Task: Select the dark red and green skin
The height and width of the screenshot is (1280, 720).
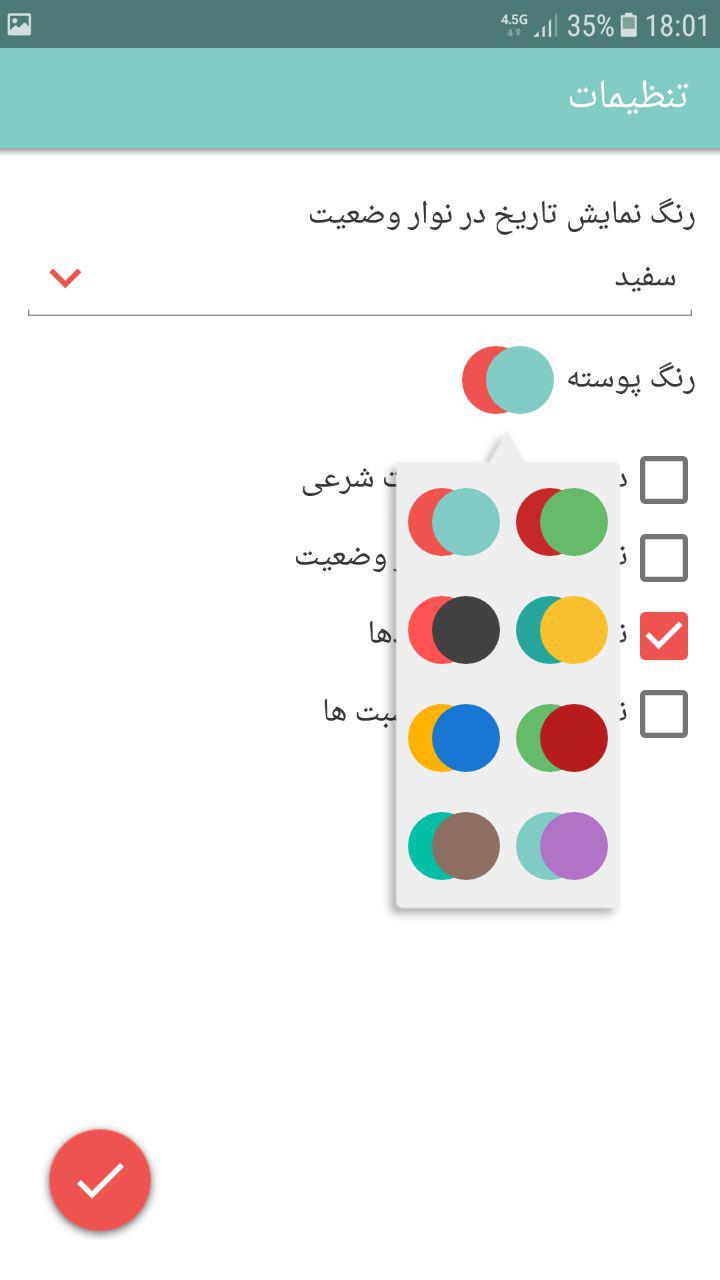Action: tap(562, 522)
